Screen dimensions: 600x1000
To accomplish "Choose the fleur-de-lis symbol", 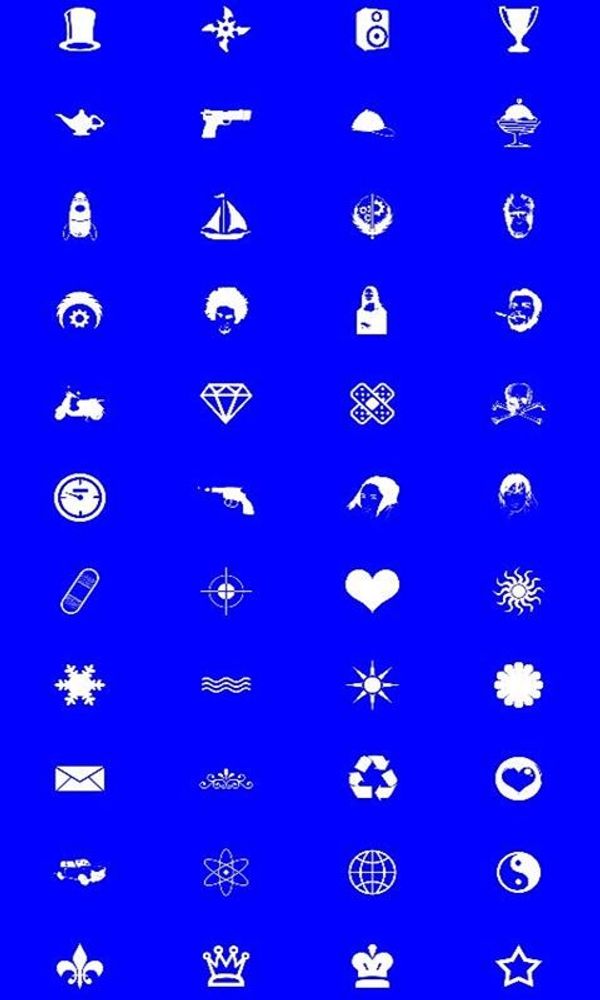I will point(80,966).
